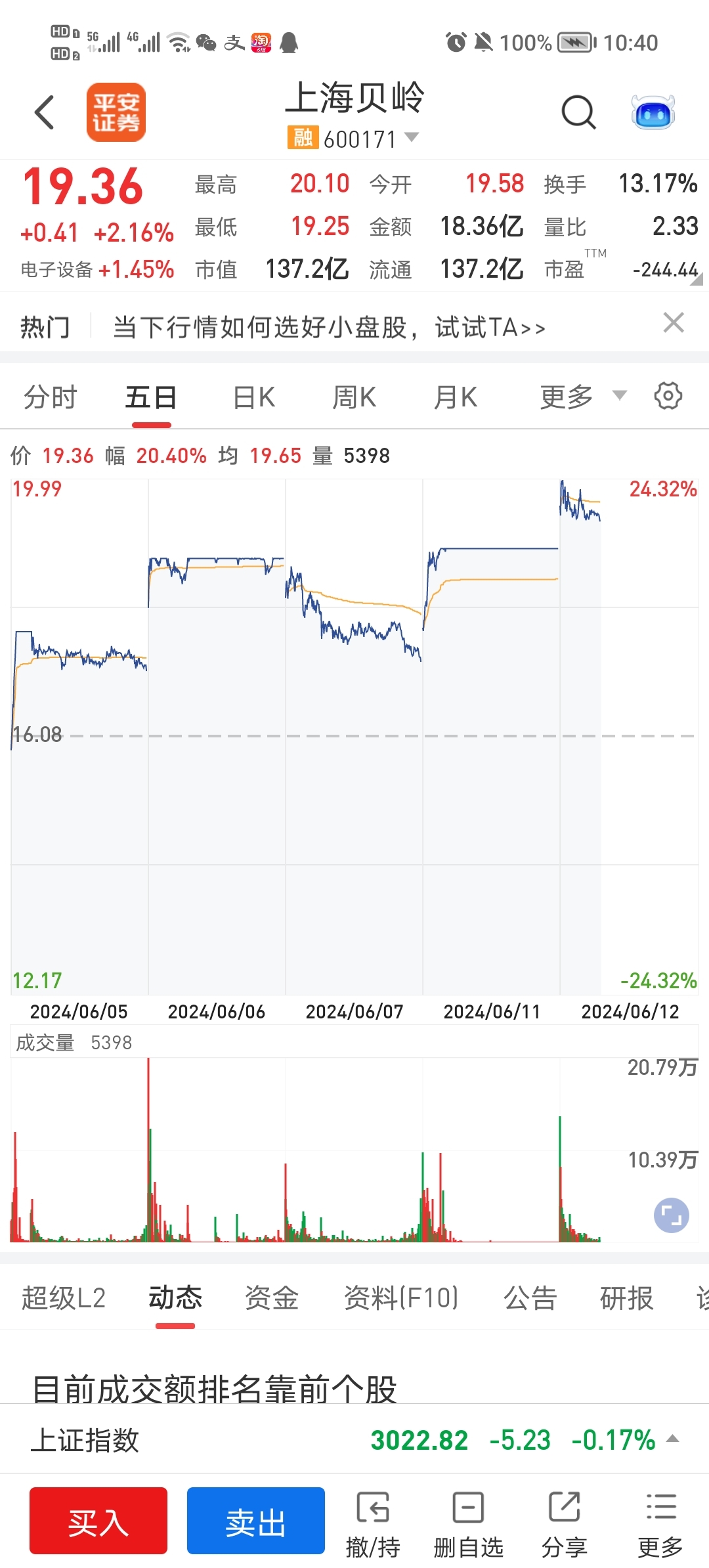Tap the red 买入 buy button
Image resolution: width=709 pixels, height=1568 pixels.
pos(98,1521)
